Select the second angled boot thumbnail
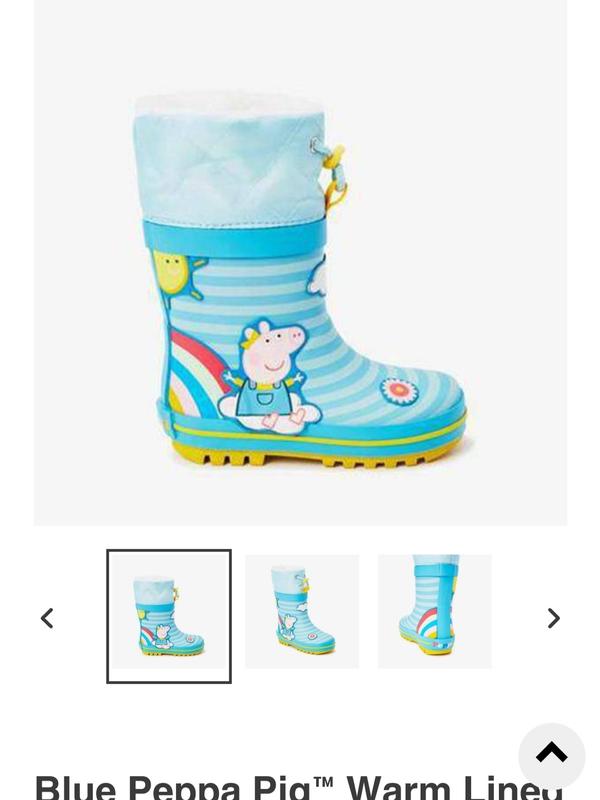The height and width of the screenshot is (800, 600). click(x=302, y=611)
